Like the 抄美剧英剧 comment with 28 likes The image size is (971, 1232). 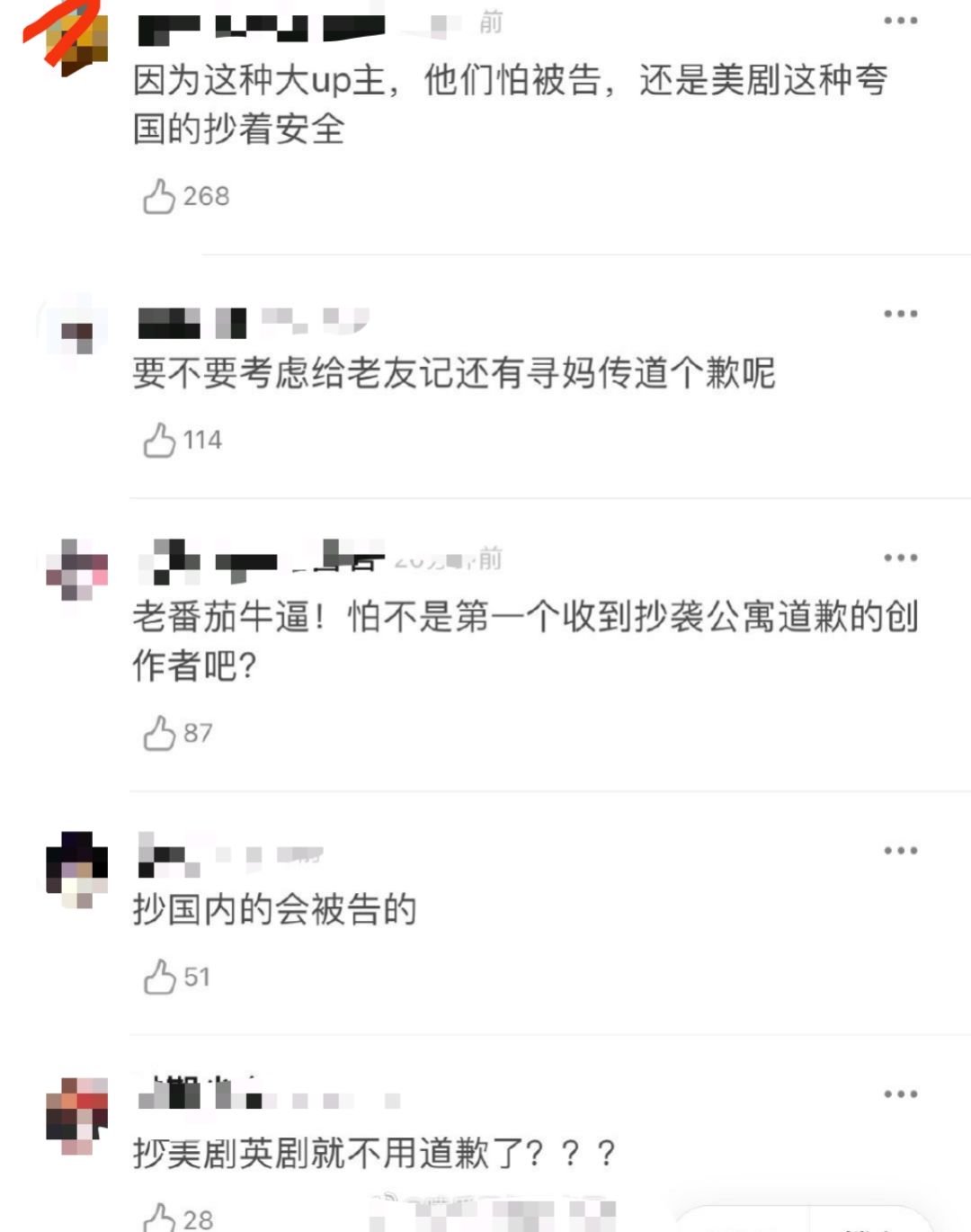pyautogui.click(x=159, y=1219)
